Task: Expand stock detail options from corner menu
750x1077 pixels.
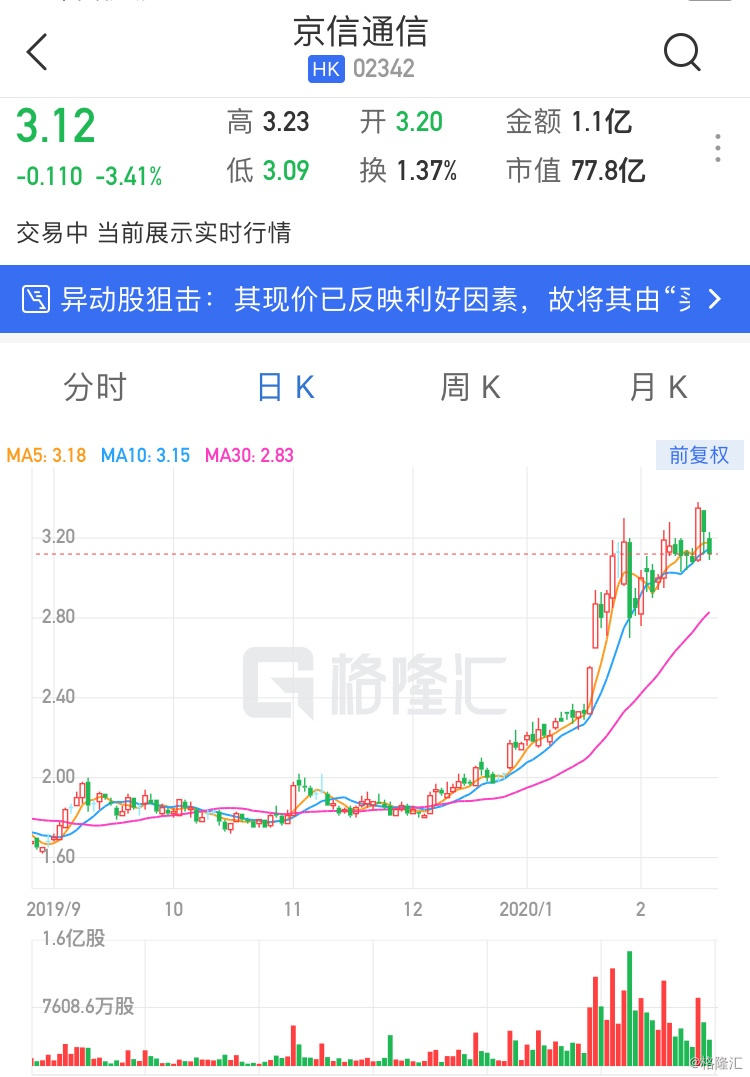Action: pyautogui.click(x=717, y=148)
